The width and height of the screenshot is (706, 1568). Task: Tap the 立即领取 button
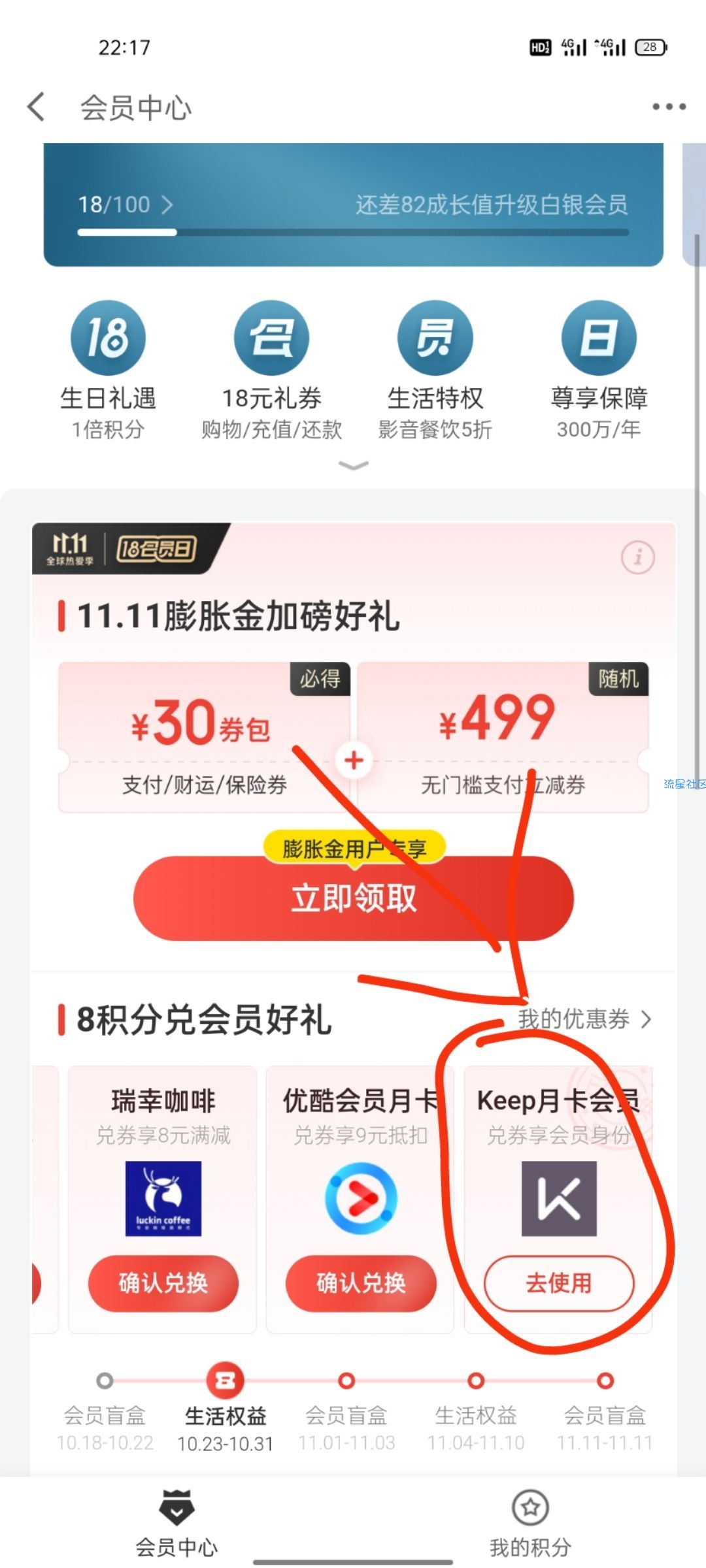click(x=353, y=898)
